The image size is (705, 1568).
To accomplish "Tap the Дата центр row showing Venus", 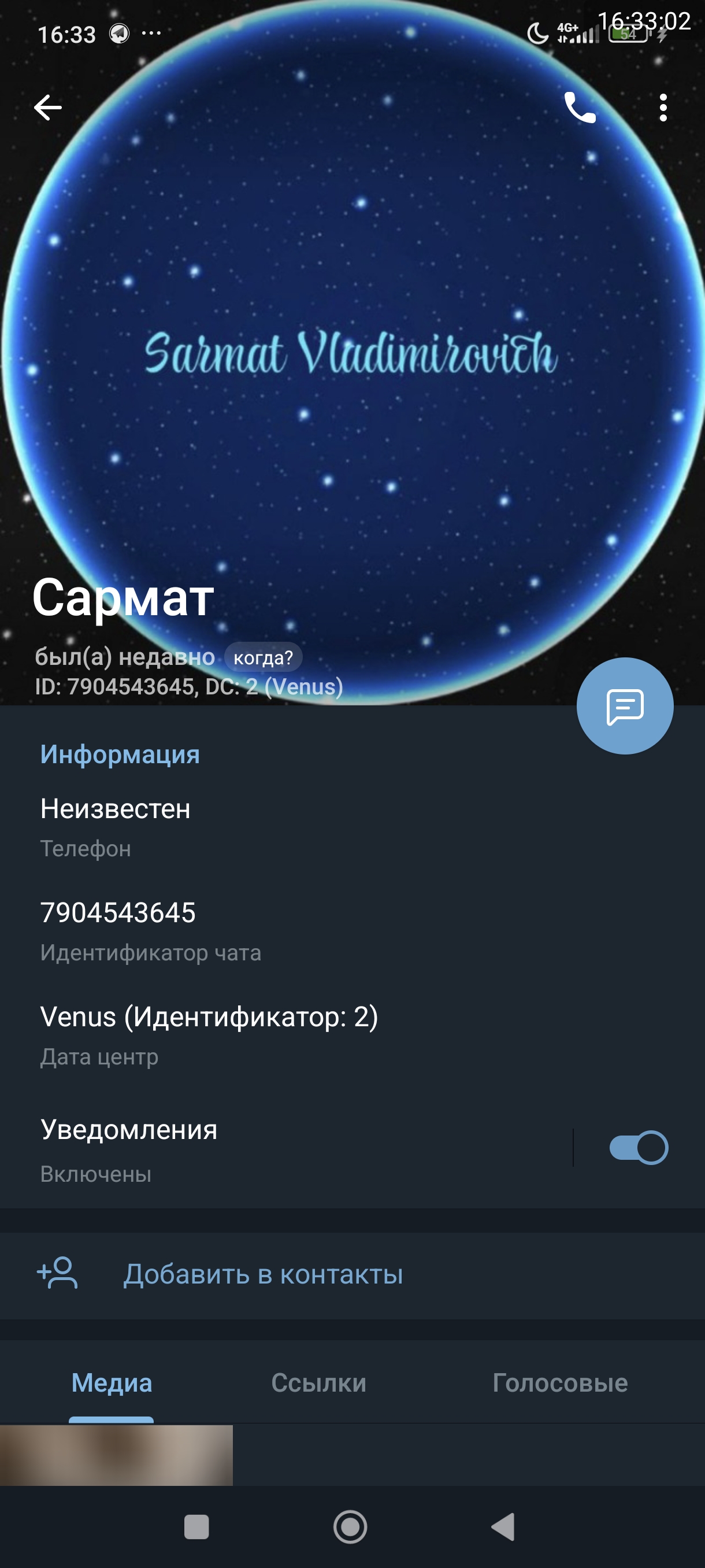I will point(243,1034).
